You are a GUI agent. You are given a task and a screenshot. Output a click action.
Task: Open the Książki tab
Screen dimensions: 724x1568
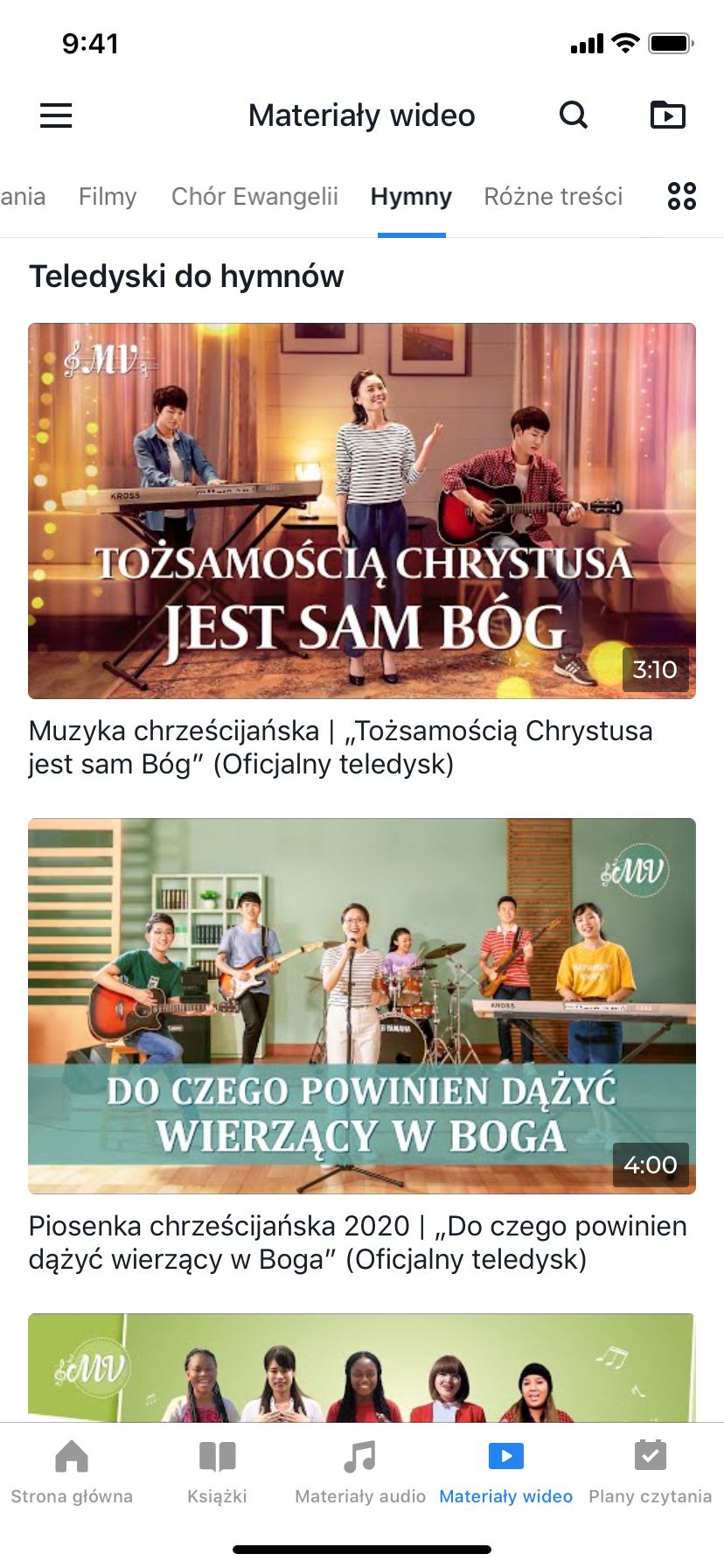tap(217, 1472)
